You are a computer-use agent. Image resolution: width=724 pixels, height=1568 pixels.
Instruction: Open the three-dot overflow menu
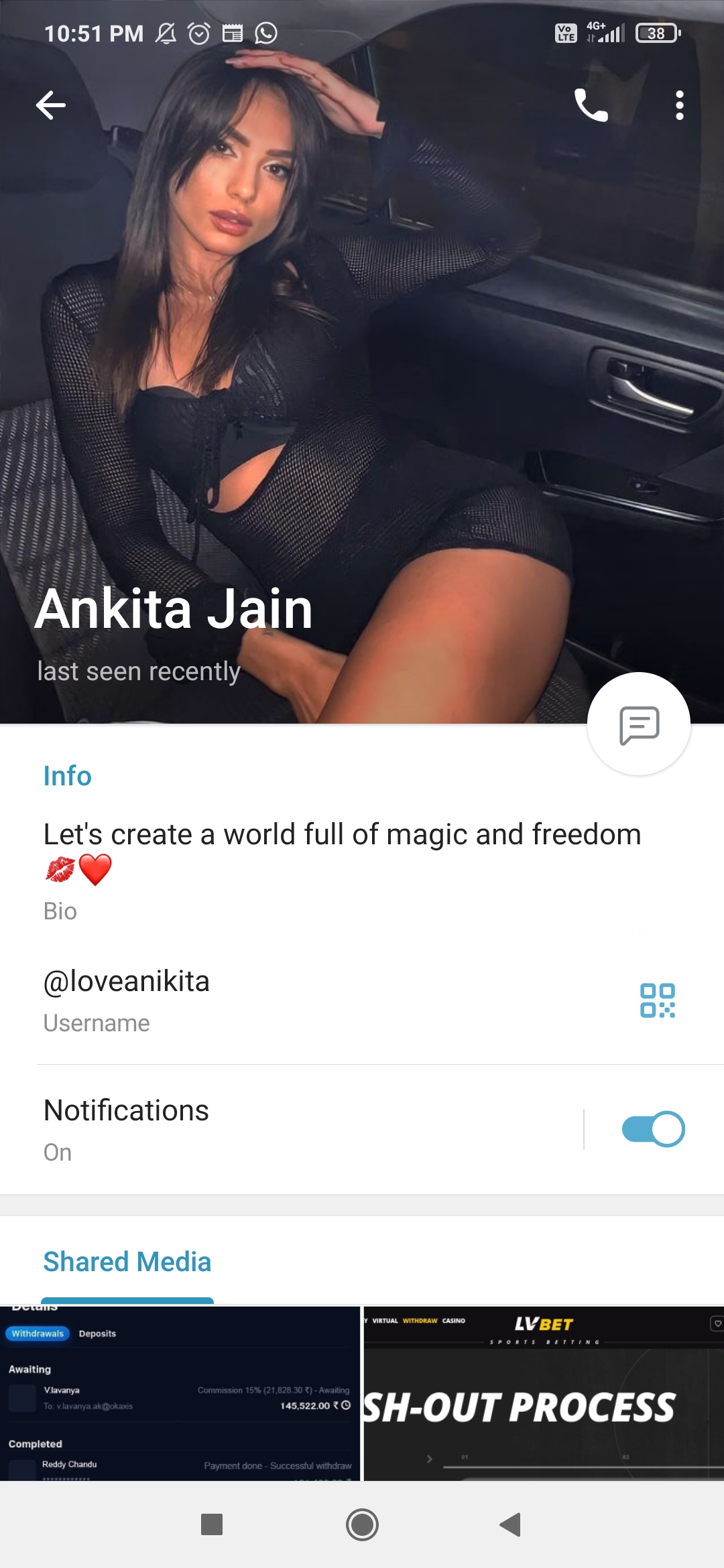679,105
